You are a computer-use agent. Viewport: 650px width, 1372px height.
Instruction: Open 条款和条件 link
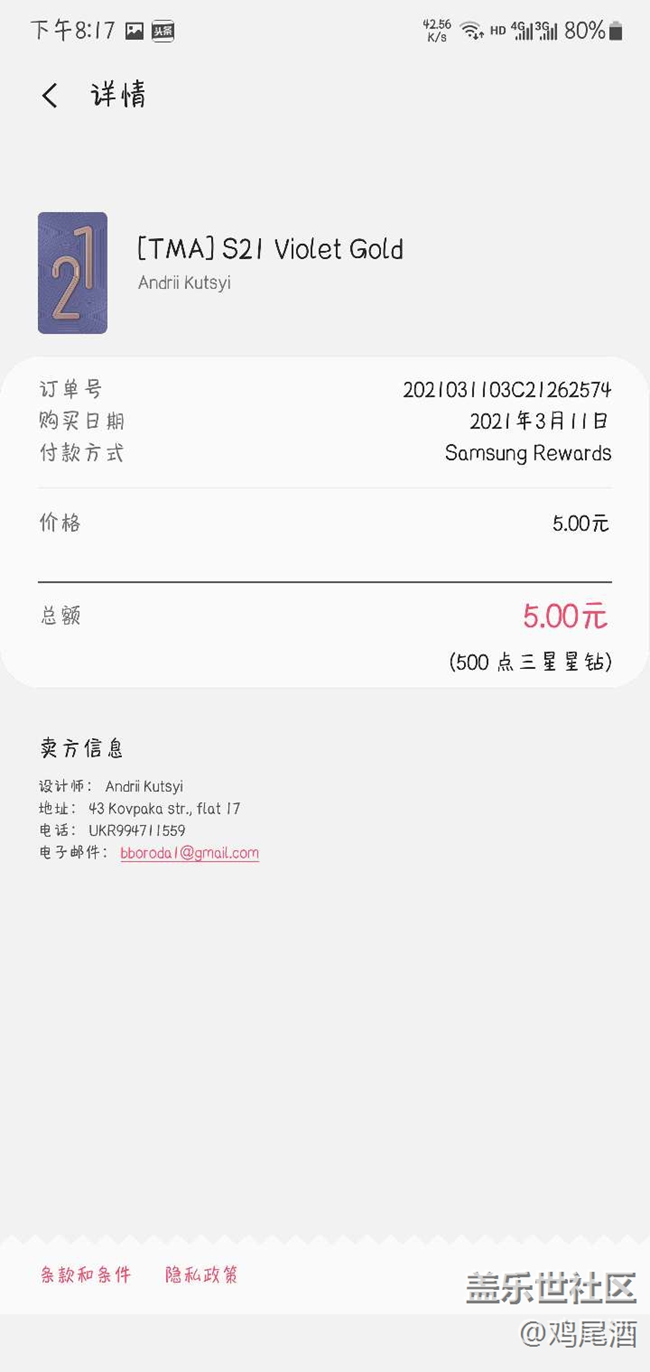(86, 1274)
